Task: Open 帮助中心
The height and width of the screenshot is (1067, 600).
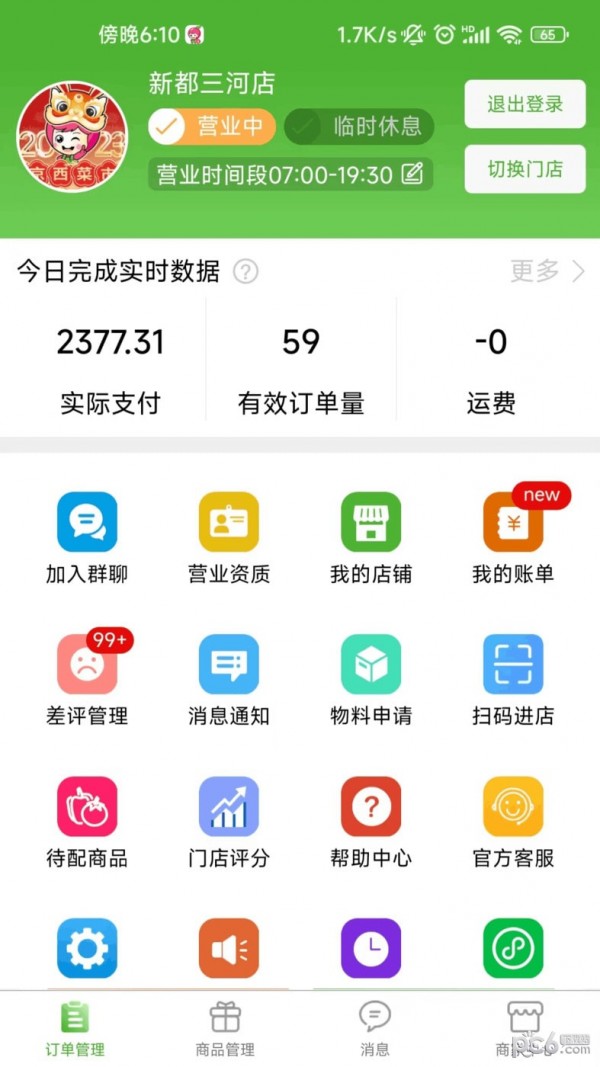Action: (371, 821)
